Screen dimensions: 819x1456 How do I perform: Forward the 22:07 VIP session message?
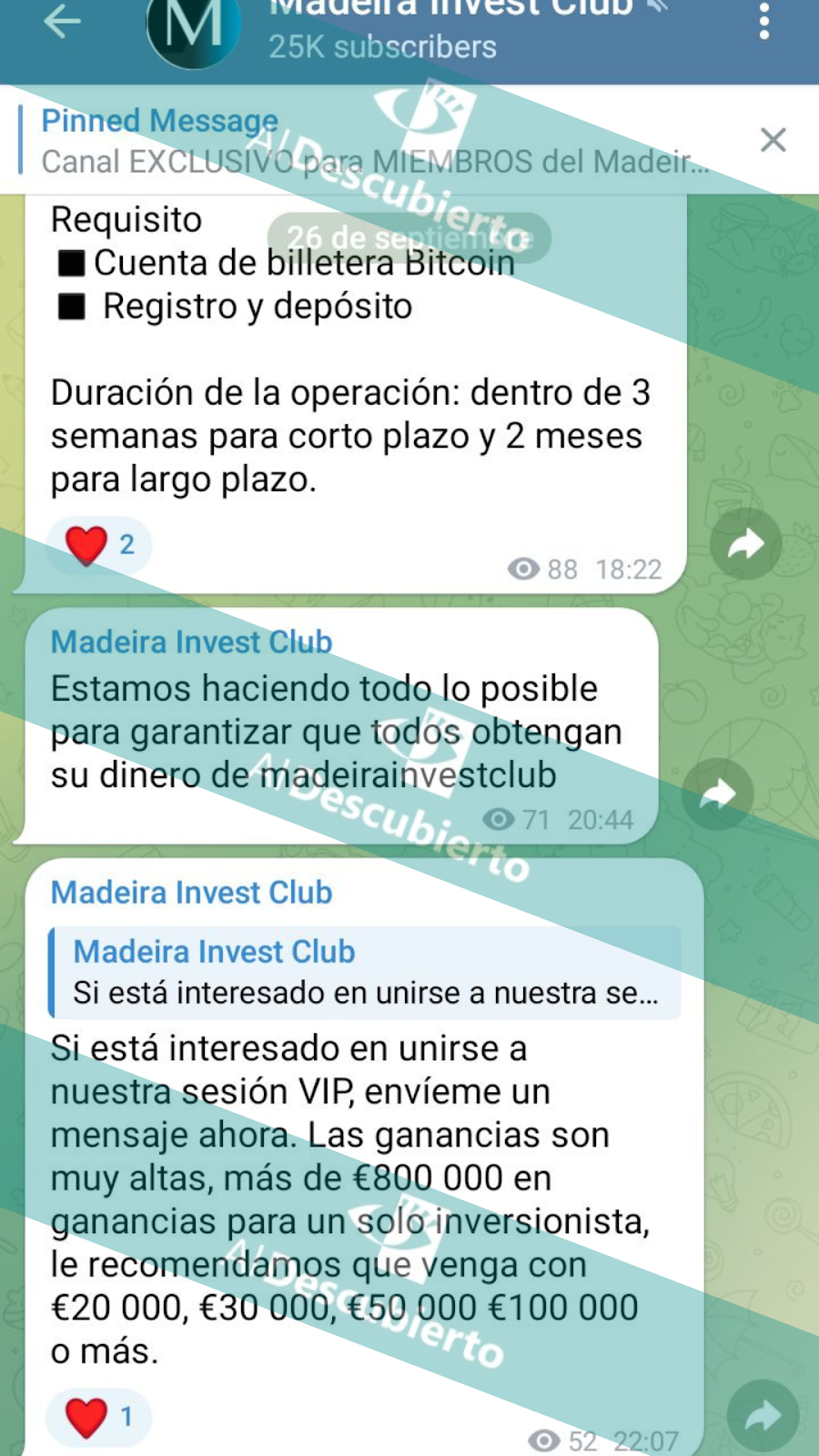point(763,1416)
